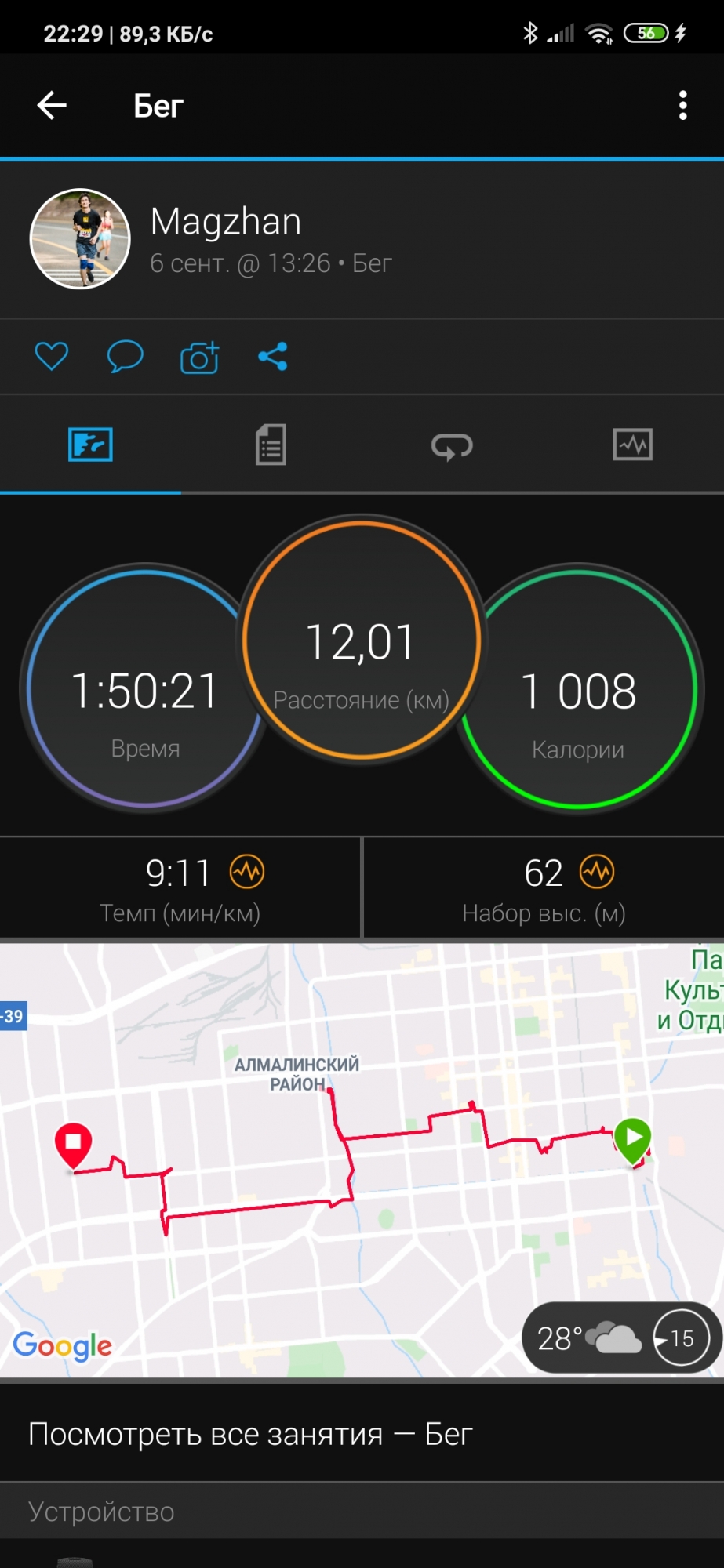Viewport: 724px width, 1568px height.
Task: Open the overflow menu
Action: [682, 105]
